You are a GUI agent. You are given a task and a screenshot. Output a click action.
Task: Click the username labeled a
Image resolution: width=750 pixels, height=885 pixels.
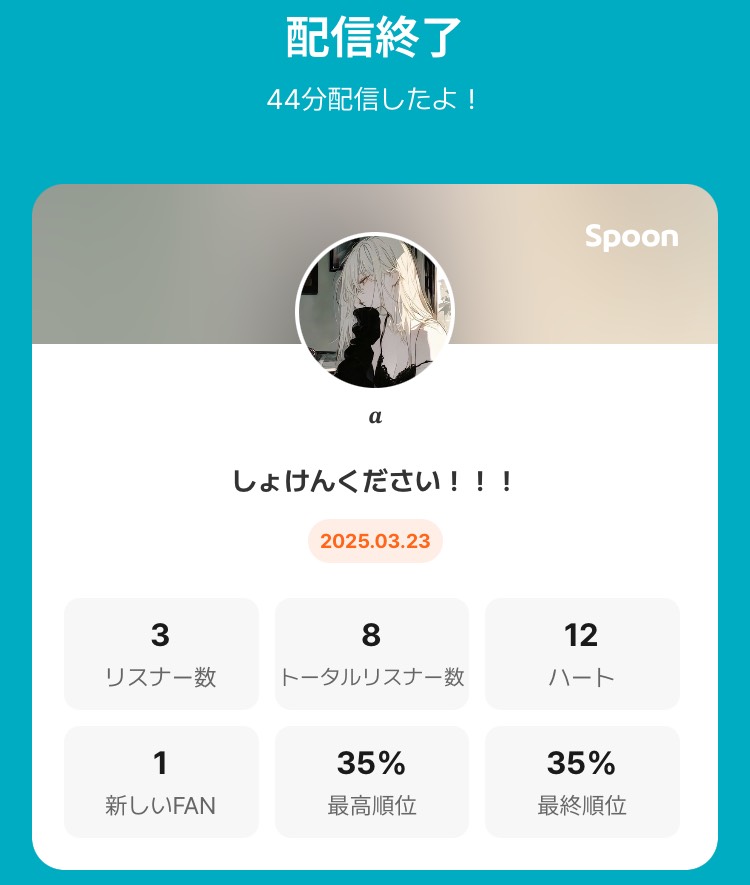pyautogui.click(x=375, y=416)
